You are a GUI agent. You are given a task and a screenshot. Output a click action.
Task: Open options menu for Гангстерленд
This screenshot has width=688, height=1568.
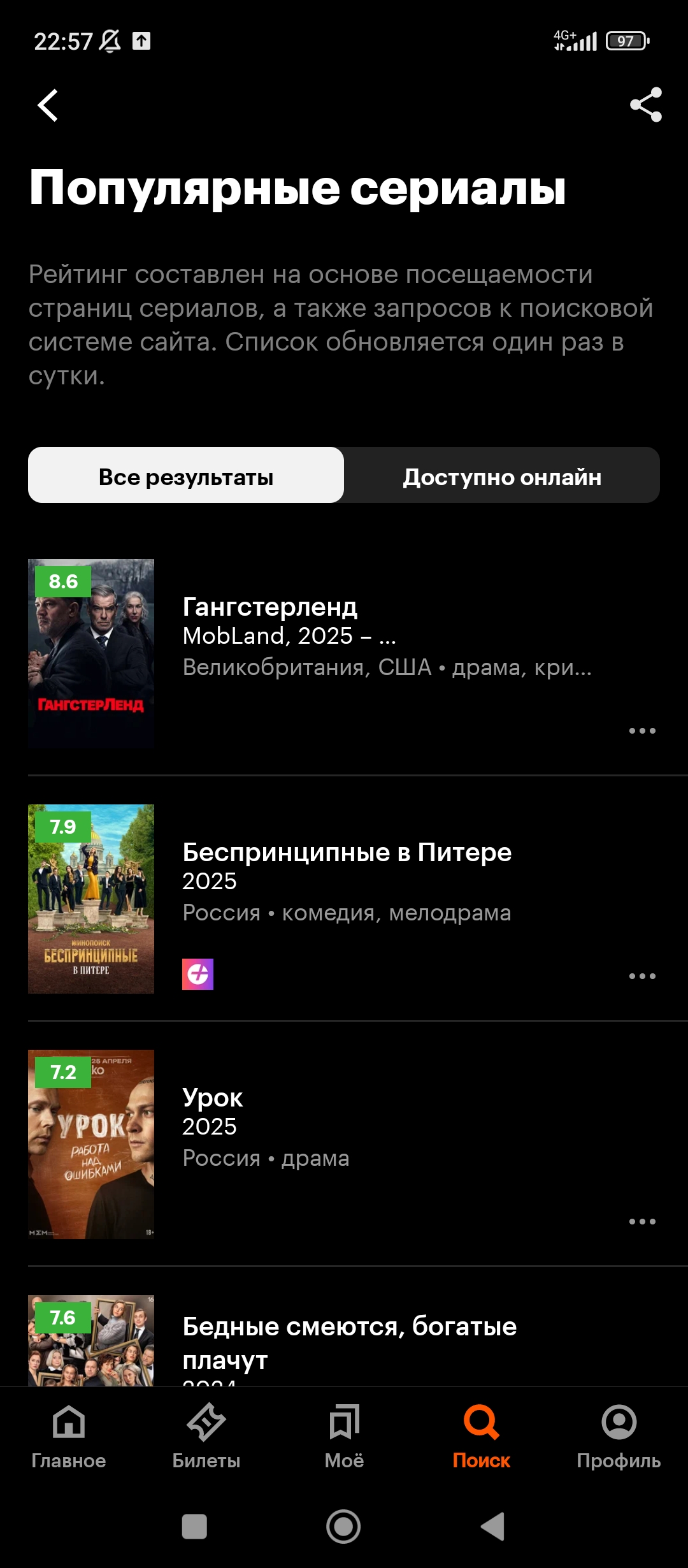[x=641, y=731]
